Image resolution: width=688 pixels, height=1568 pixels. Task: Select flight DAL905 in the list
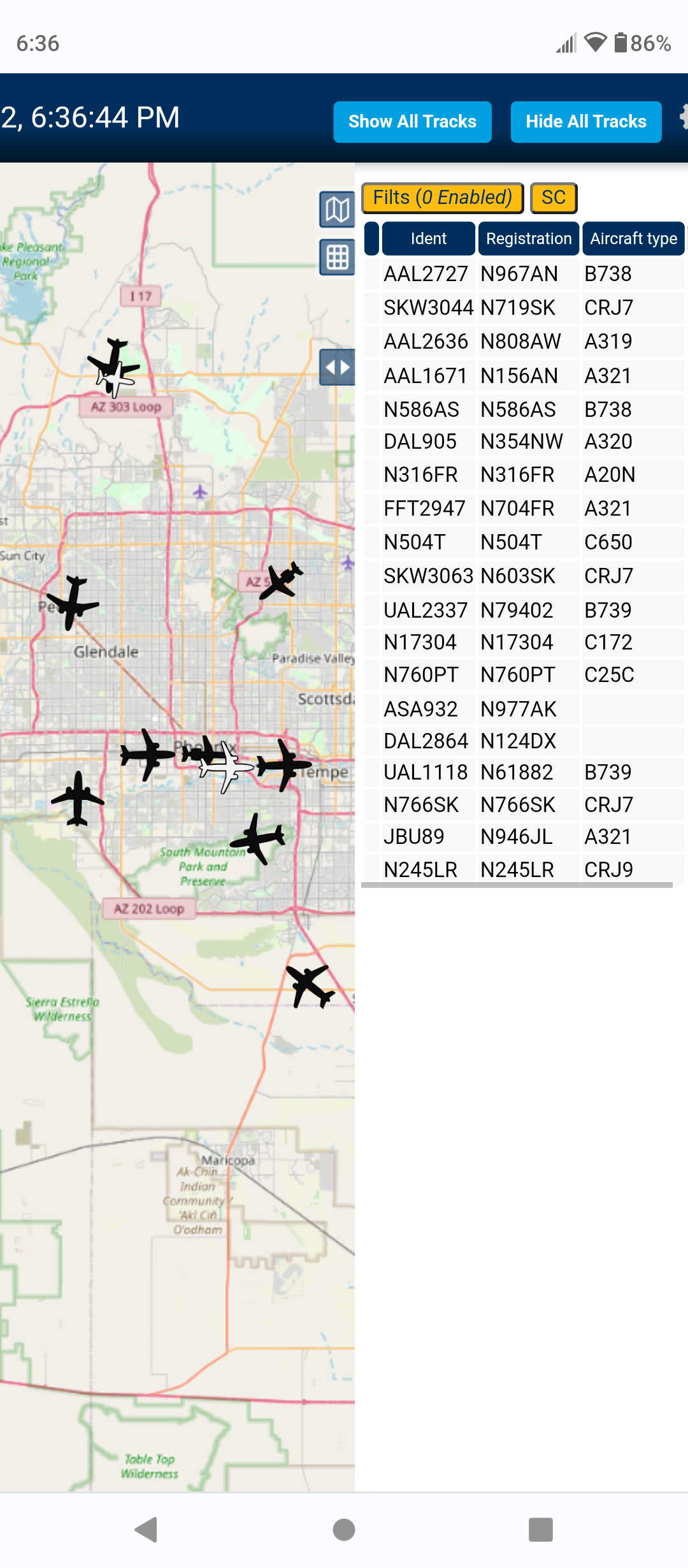(x=524, y=442)
